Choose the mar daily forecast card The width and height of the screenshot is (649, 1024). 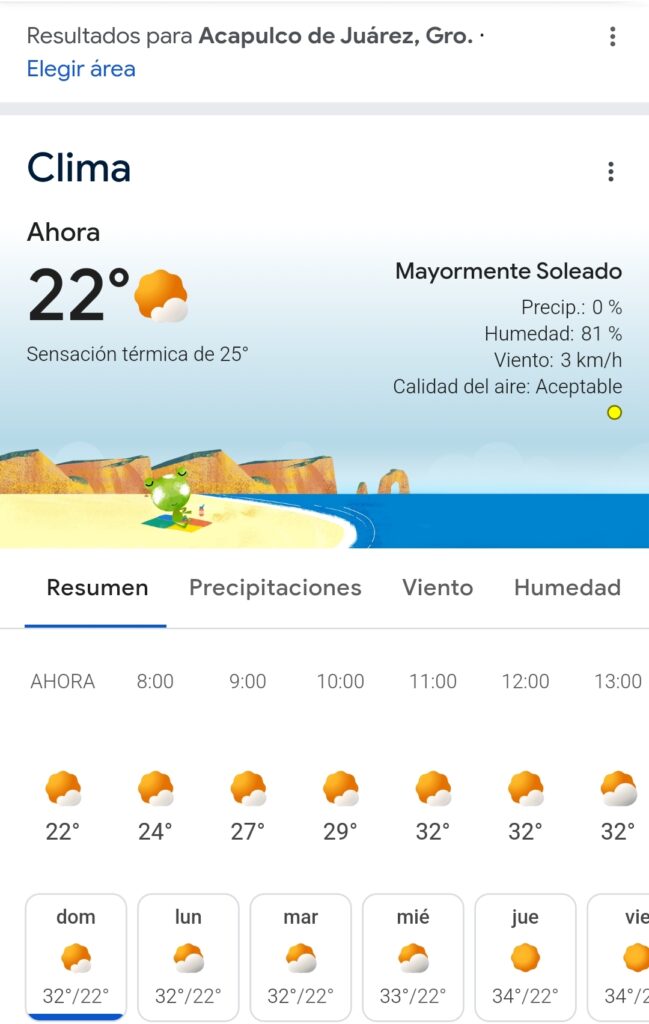point(301,957)
